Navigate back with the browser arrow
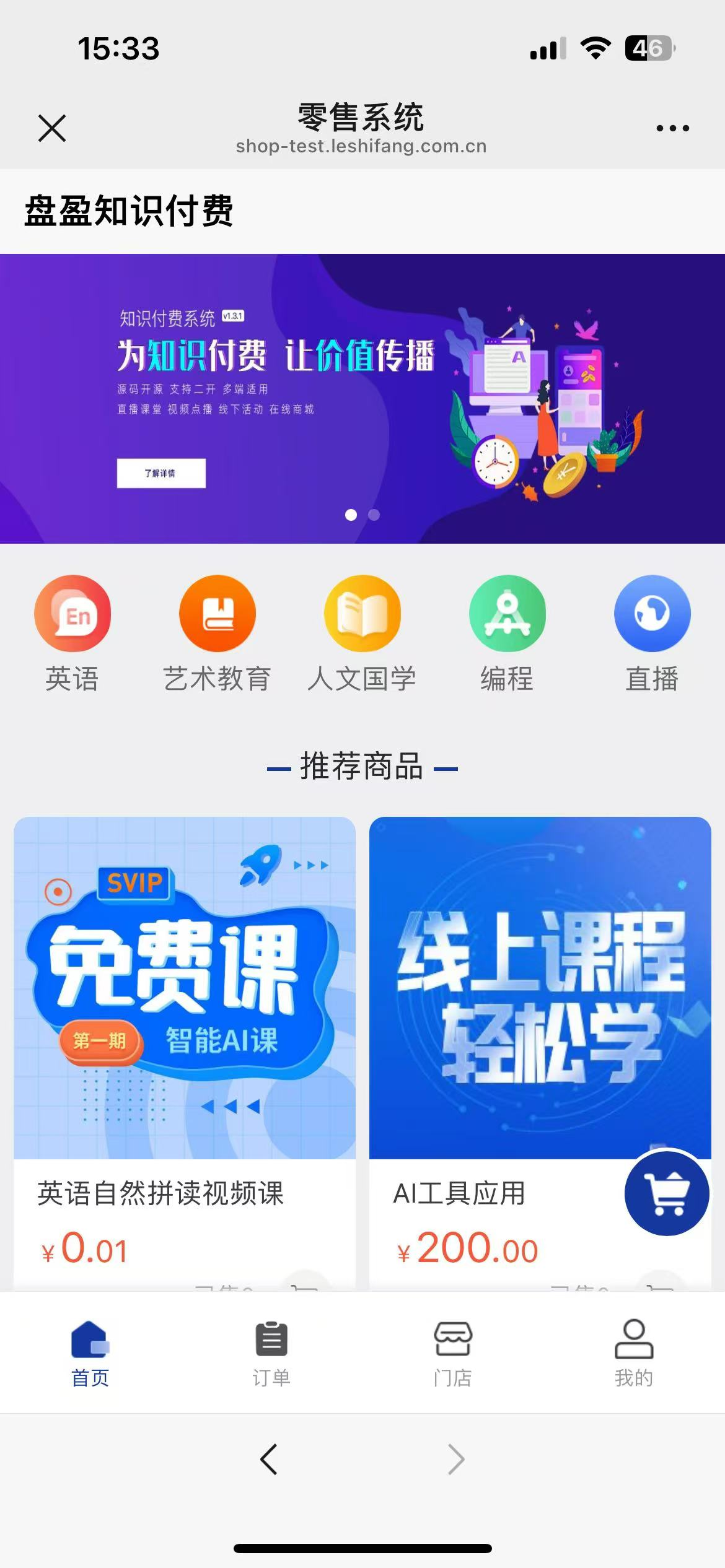Screen dimensions: 725x1568 (x=269, y=1460)
